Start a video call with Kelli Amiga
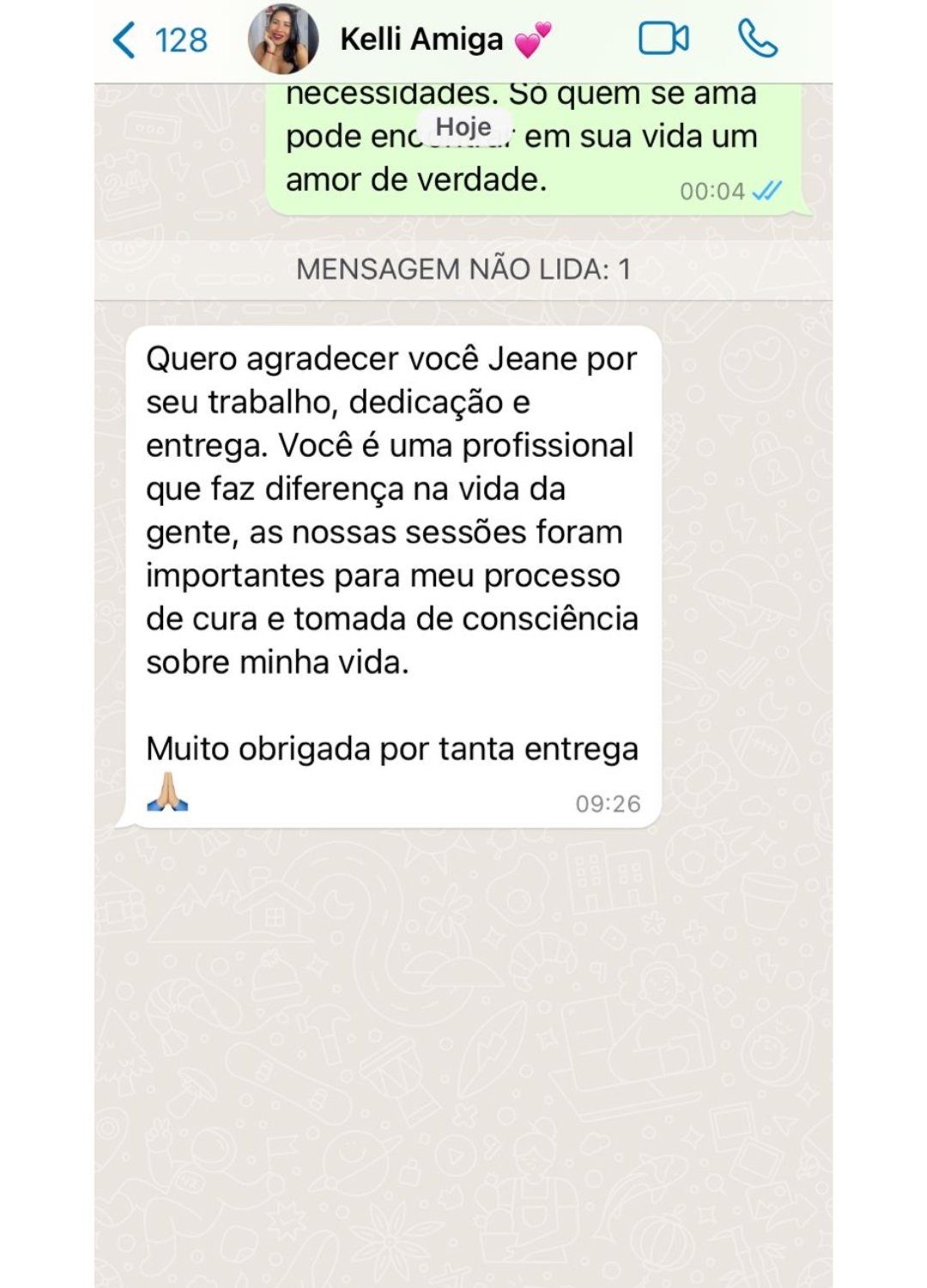This screenshot has width=927, height=1288. [x=663, y=39]
